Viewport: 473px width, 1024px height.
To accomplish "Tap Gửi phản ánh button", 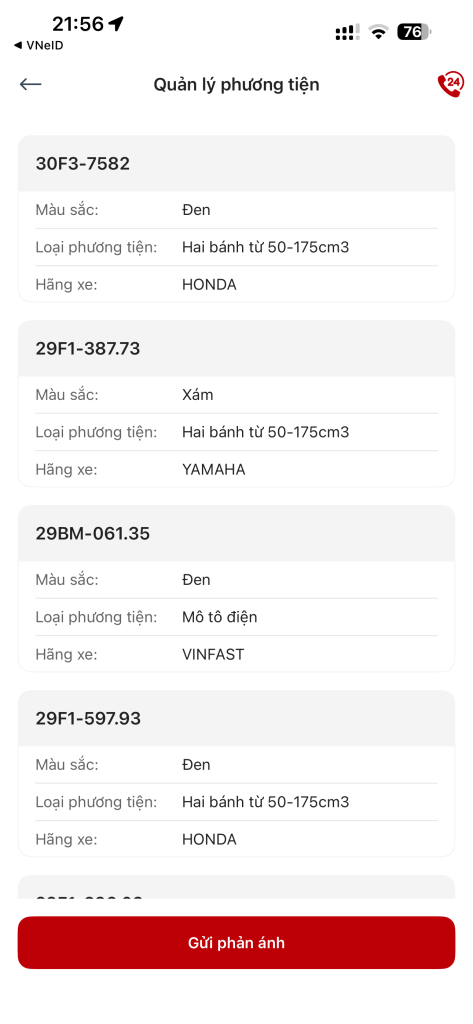I will pyautogui.click(x=236, y=942).
